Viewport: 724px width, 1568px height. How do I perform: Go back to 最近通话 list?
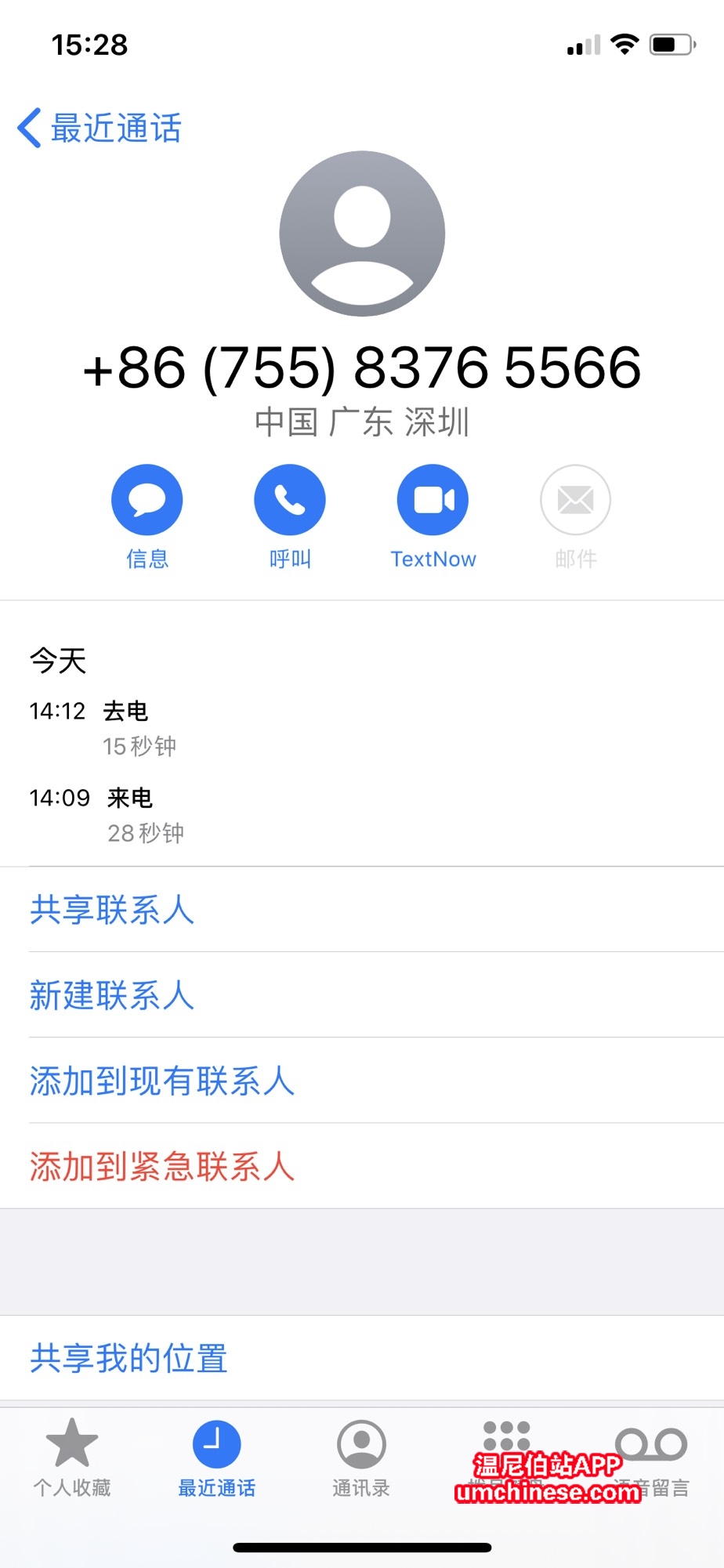coord(100,129)
